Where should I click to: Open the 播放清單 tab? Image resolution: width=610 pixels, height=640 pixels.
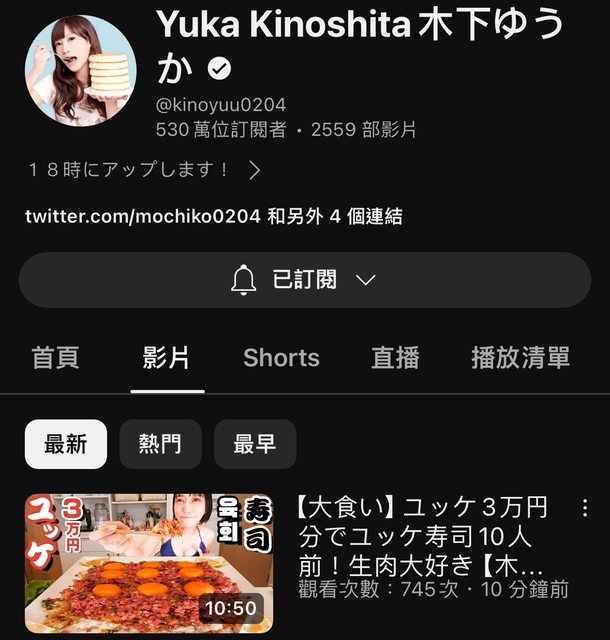click(520, 358)
